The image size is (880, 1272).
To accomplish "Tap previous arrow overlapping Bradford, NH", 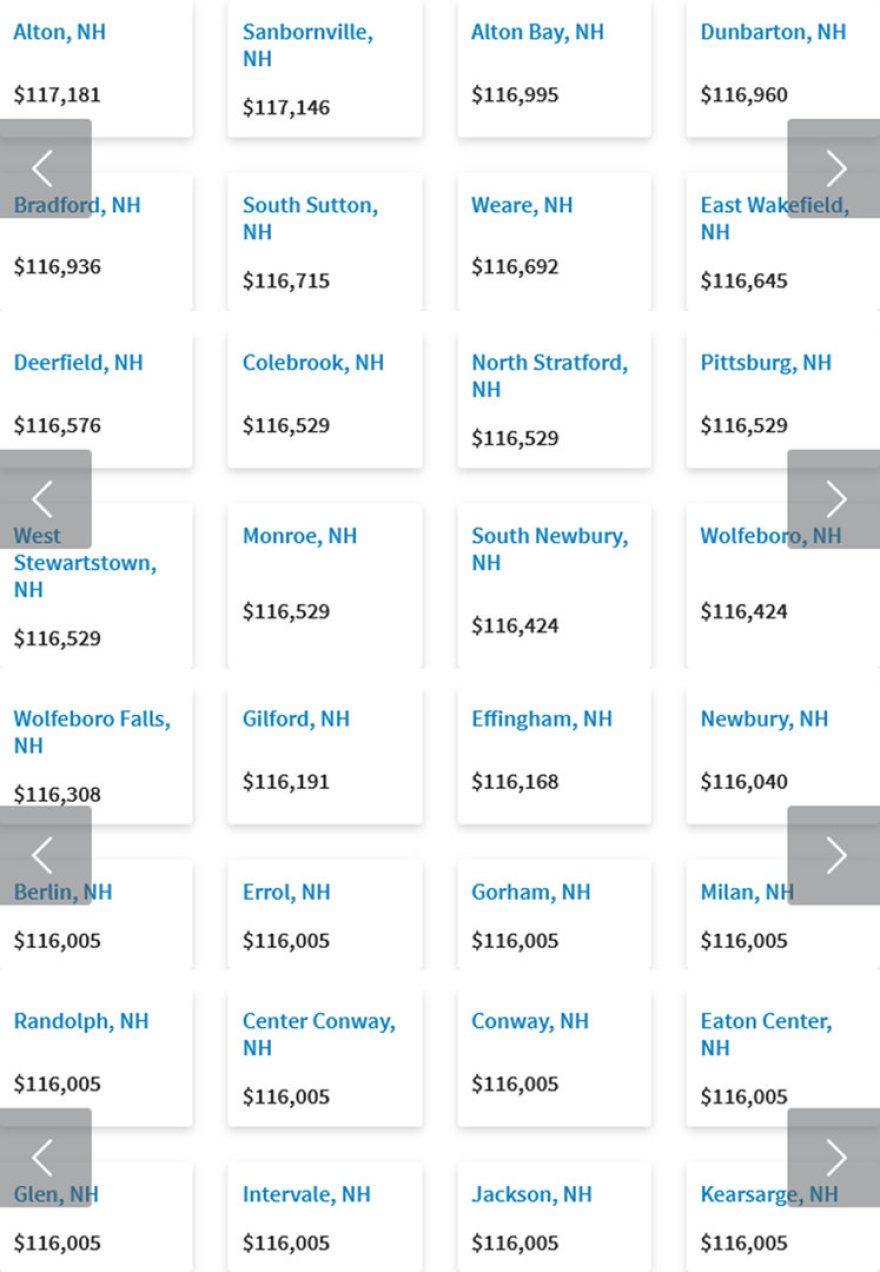I will click(44, 168).
